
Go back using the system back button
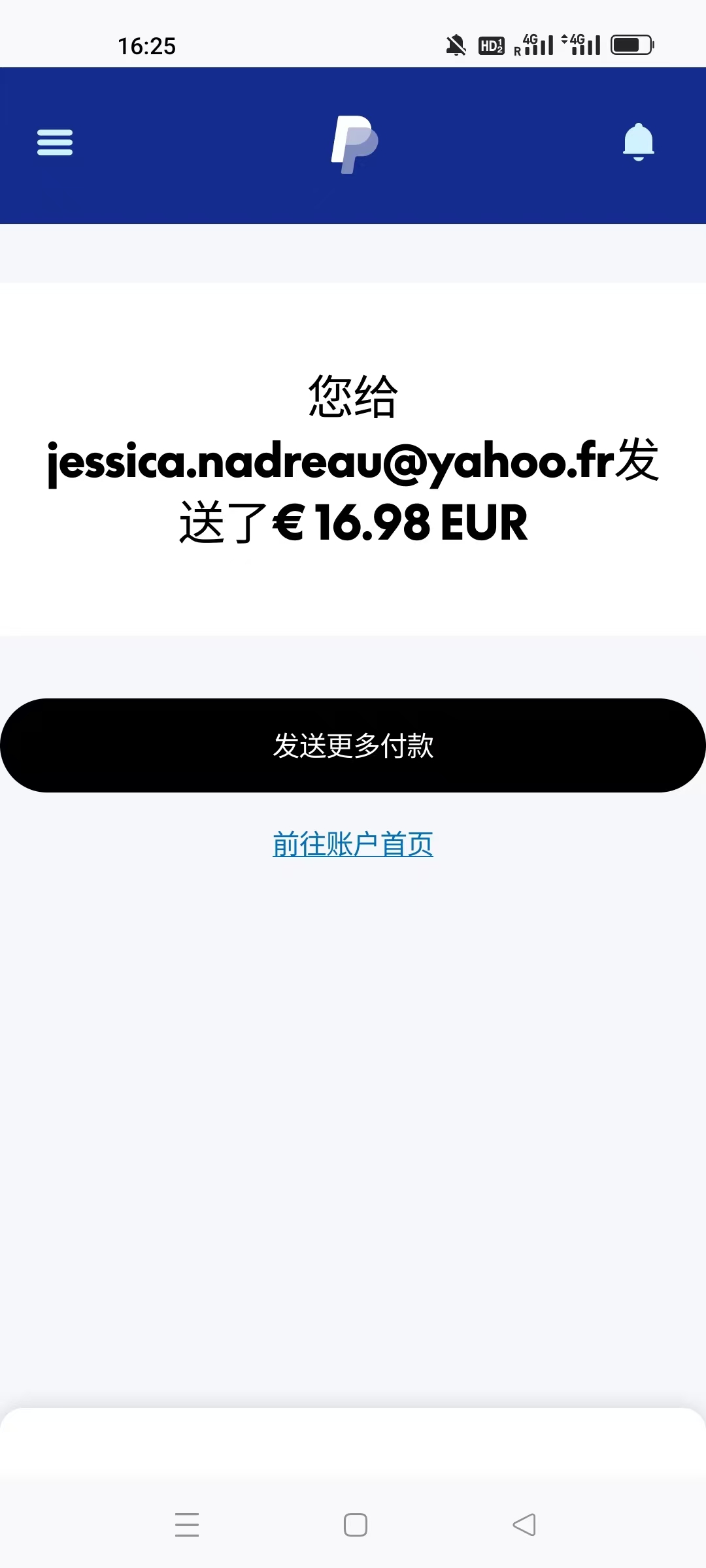tap(524, 1524)
